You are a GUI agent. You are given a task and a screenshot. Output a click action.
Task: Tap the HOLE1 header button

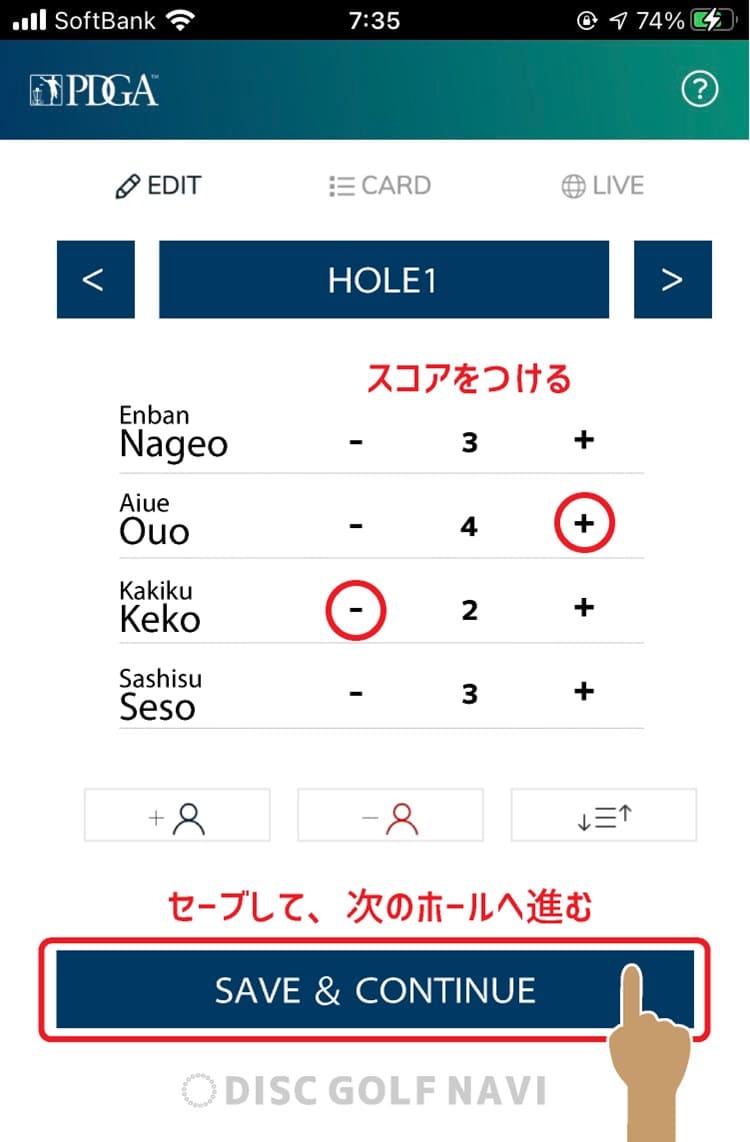point(384,279)
